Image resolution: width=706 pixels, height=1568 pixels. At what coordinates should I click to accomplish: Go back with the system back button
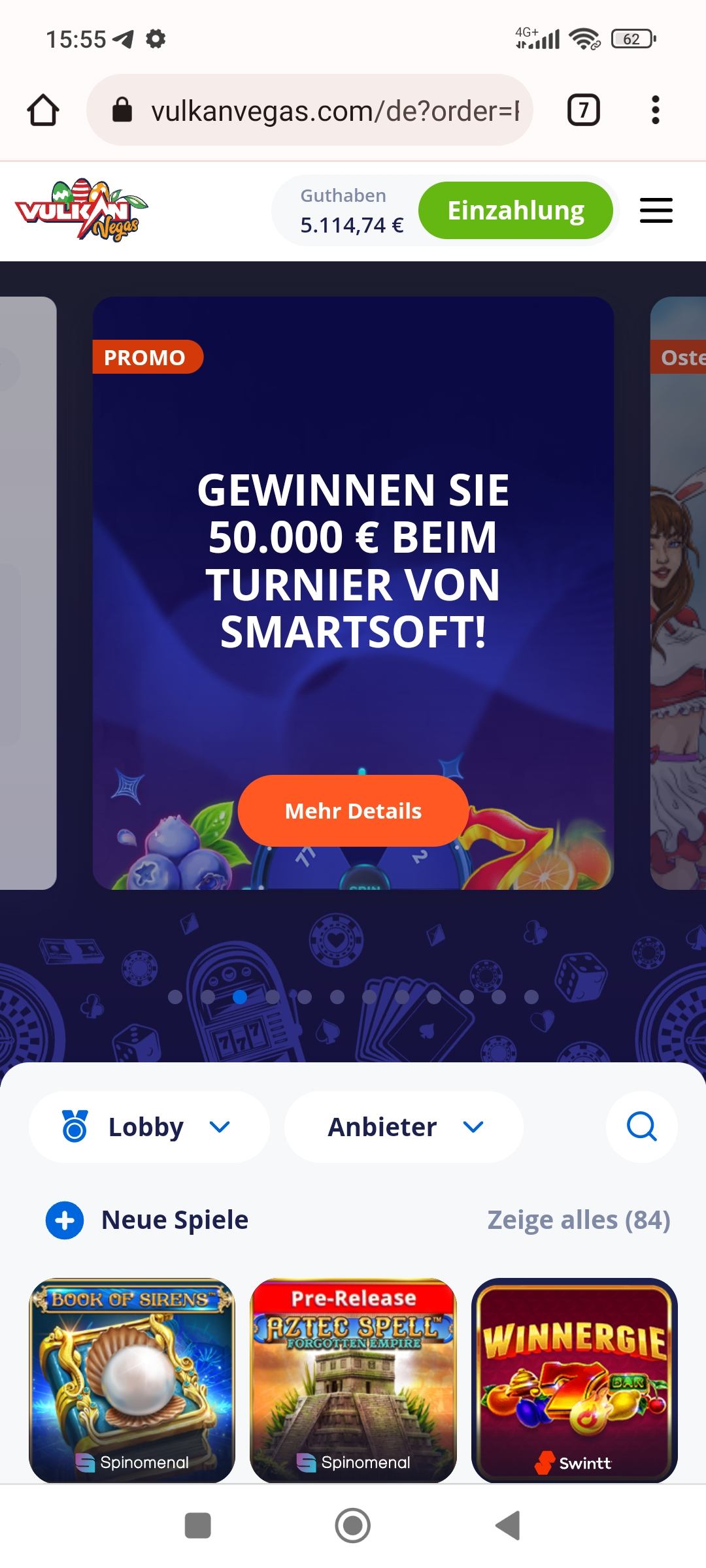coord(509,1526)
